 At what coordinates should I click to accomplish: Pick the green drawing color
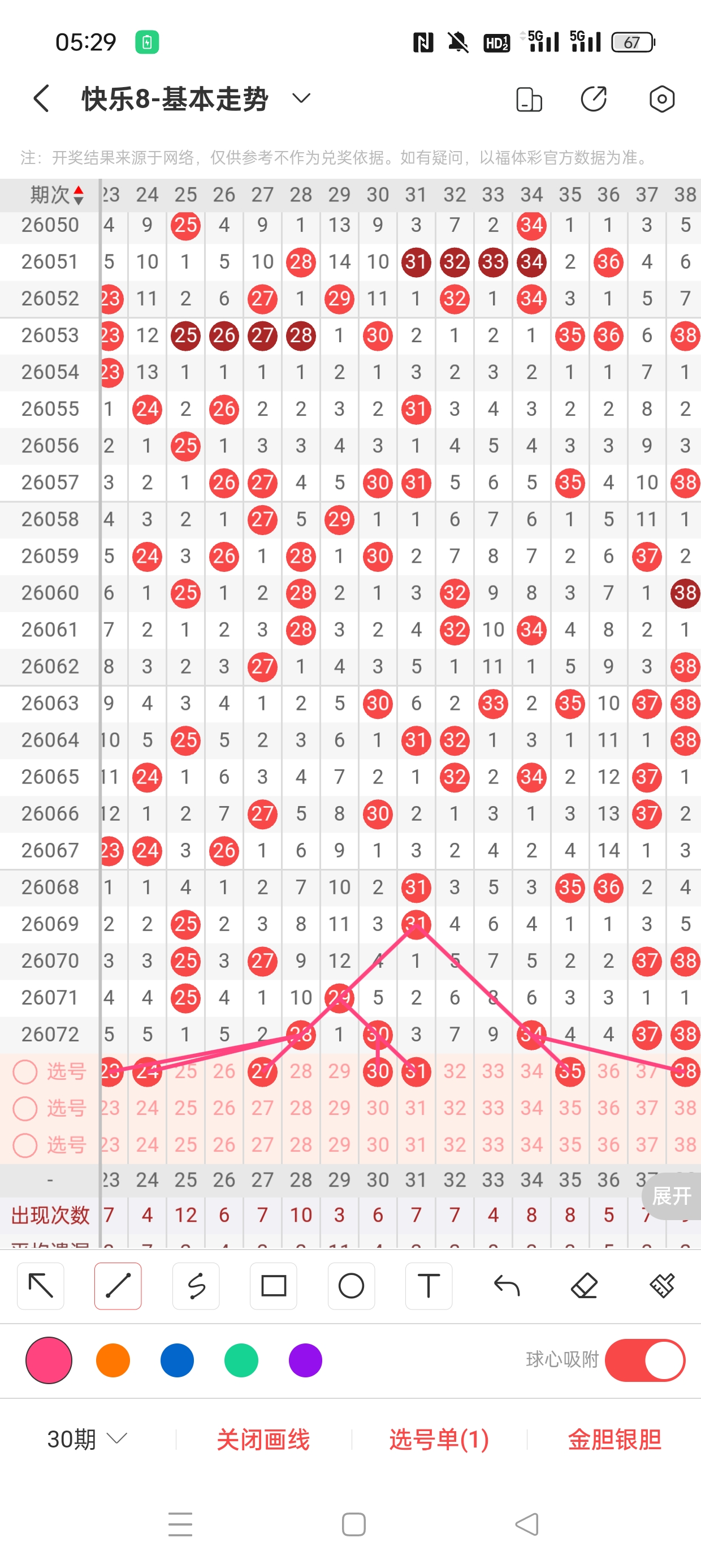pos(241,1360)
